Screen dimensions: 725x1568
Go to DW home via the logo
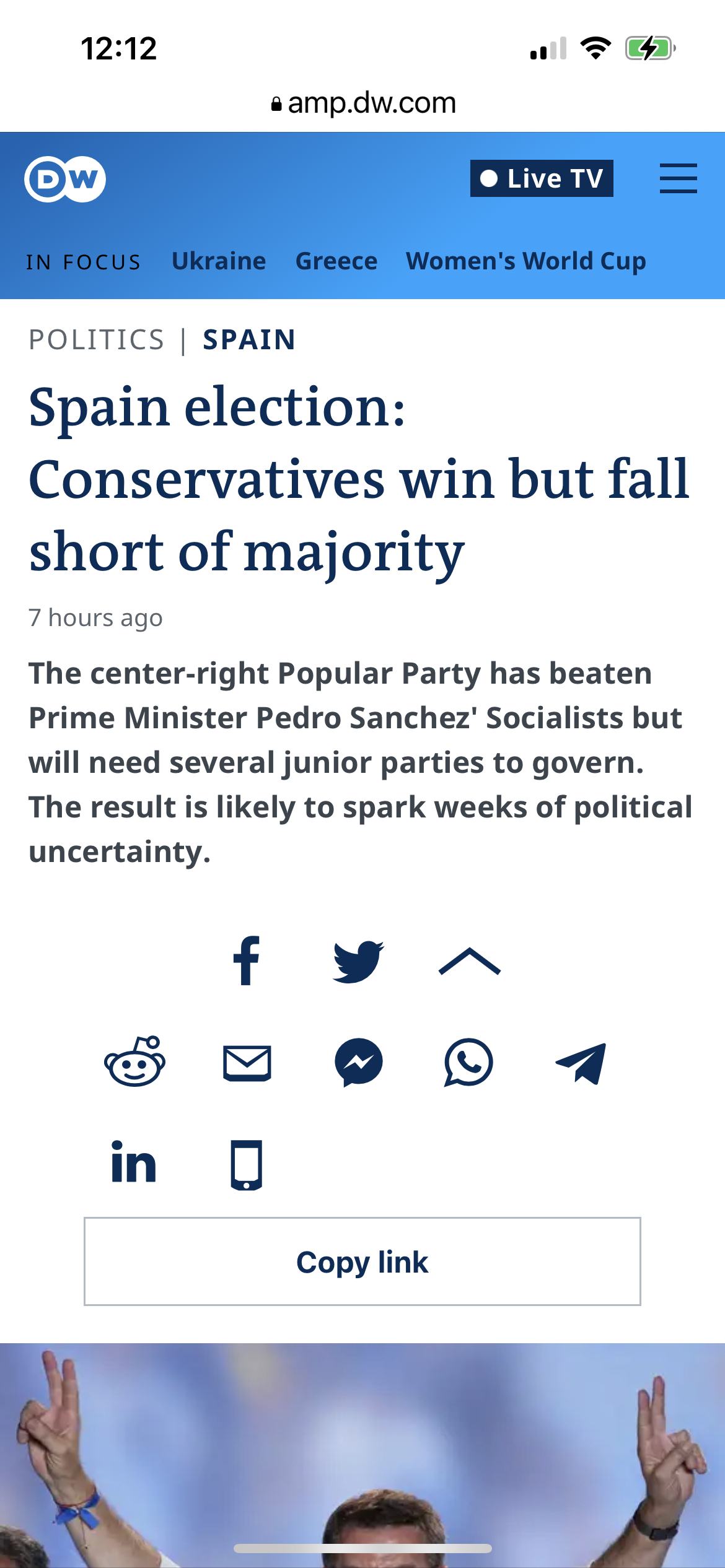[x=65, y=179]
